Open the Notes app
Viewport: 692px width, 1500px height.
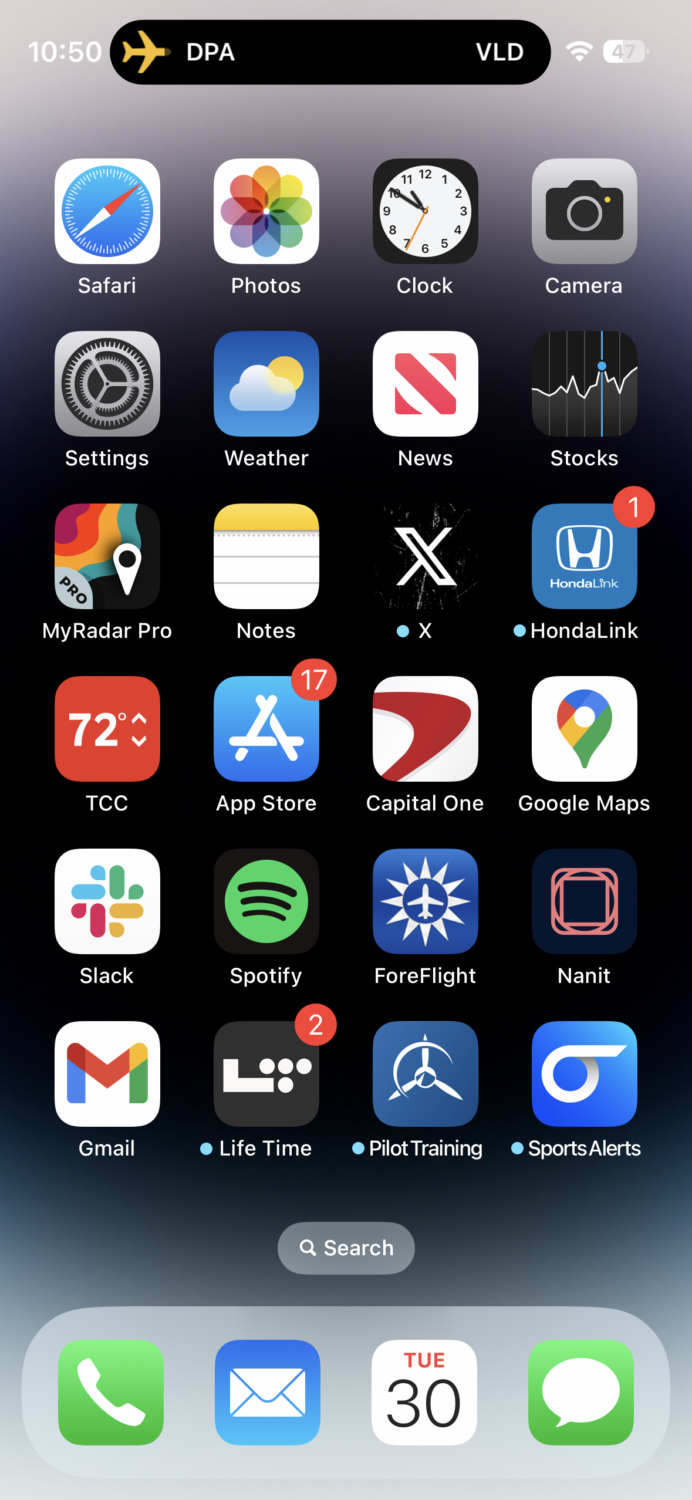(x=266, y=557)
